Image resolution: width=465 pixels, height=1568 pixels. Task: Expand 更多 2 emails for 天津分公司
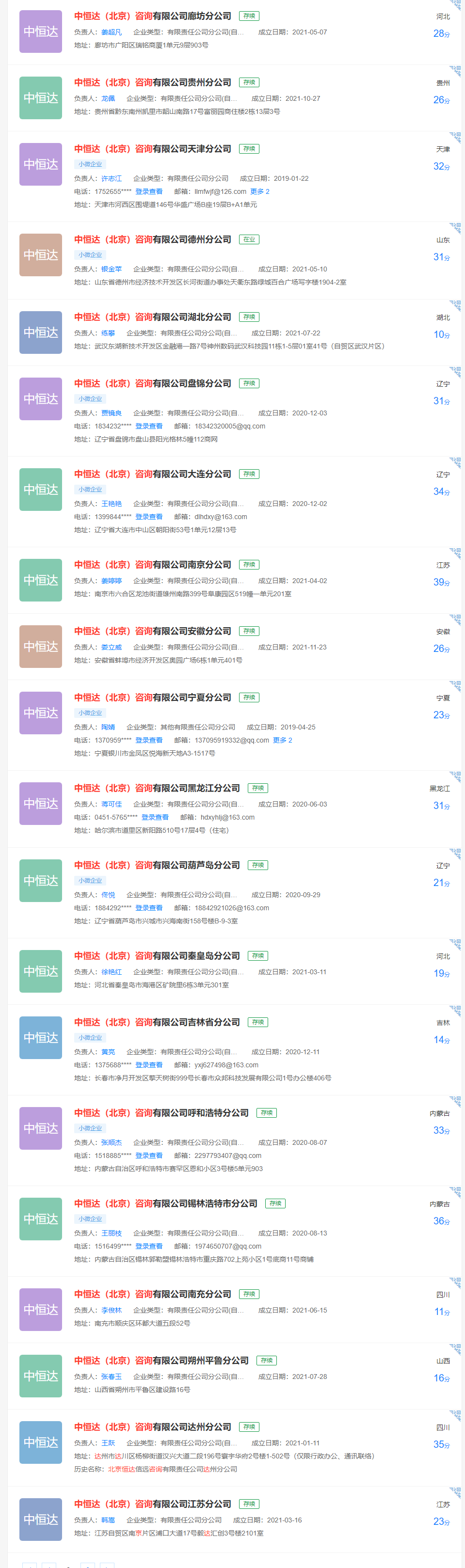[259, 192]
